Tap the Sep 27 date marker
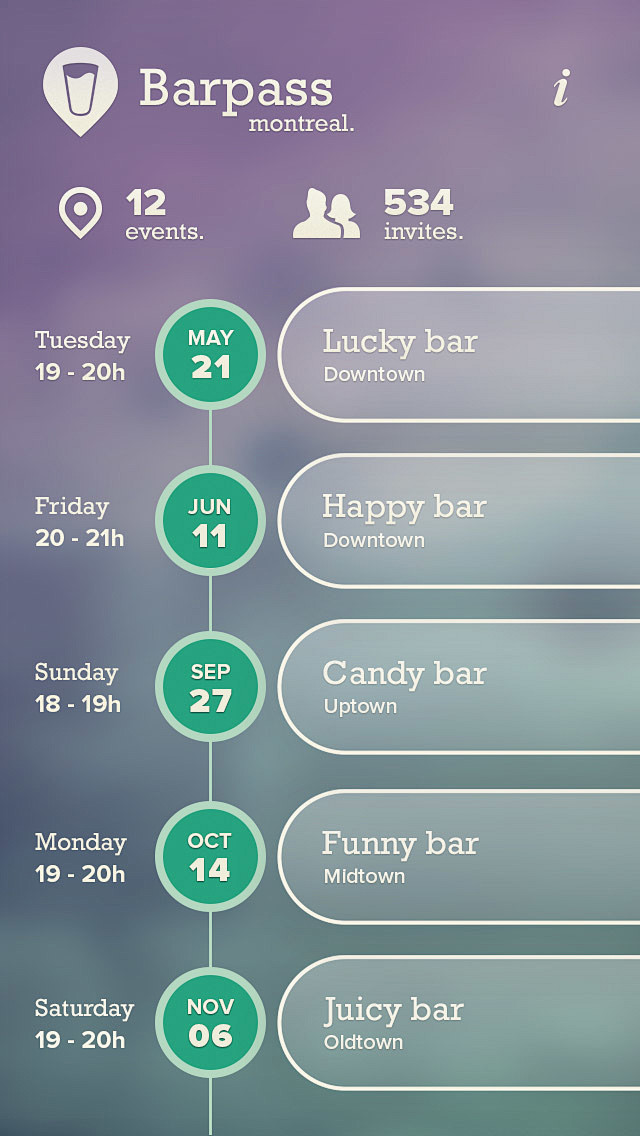Viewport: 640px width, 1136px height. pos(210,687)
